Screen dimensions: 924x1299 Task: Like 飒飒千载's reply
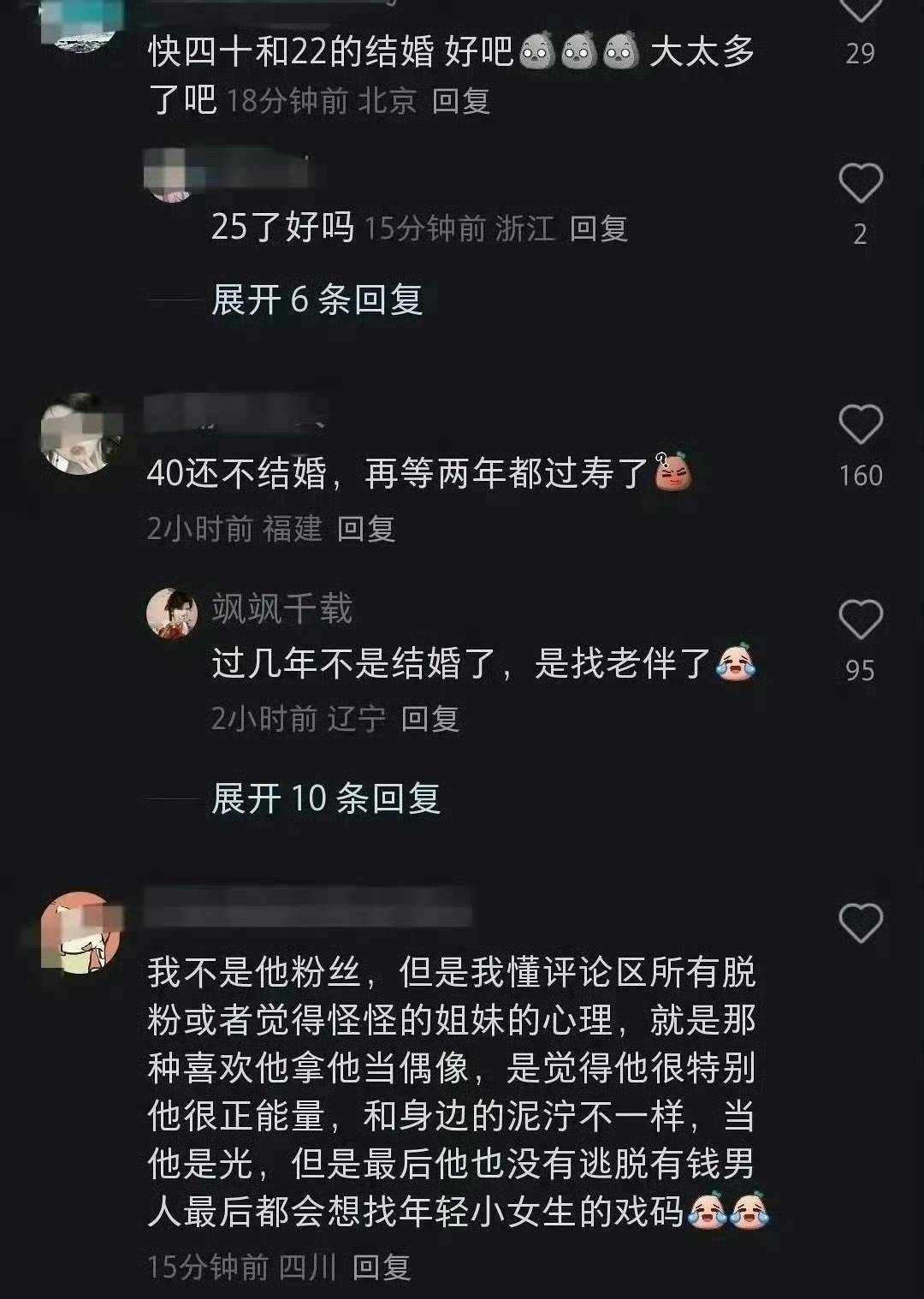click(860, 620)
